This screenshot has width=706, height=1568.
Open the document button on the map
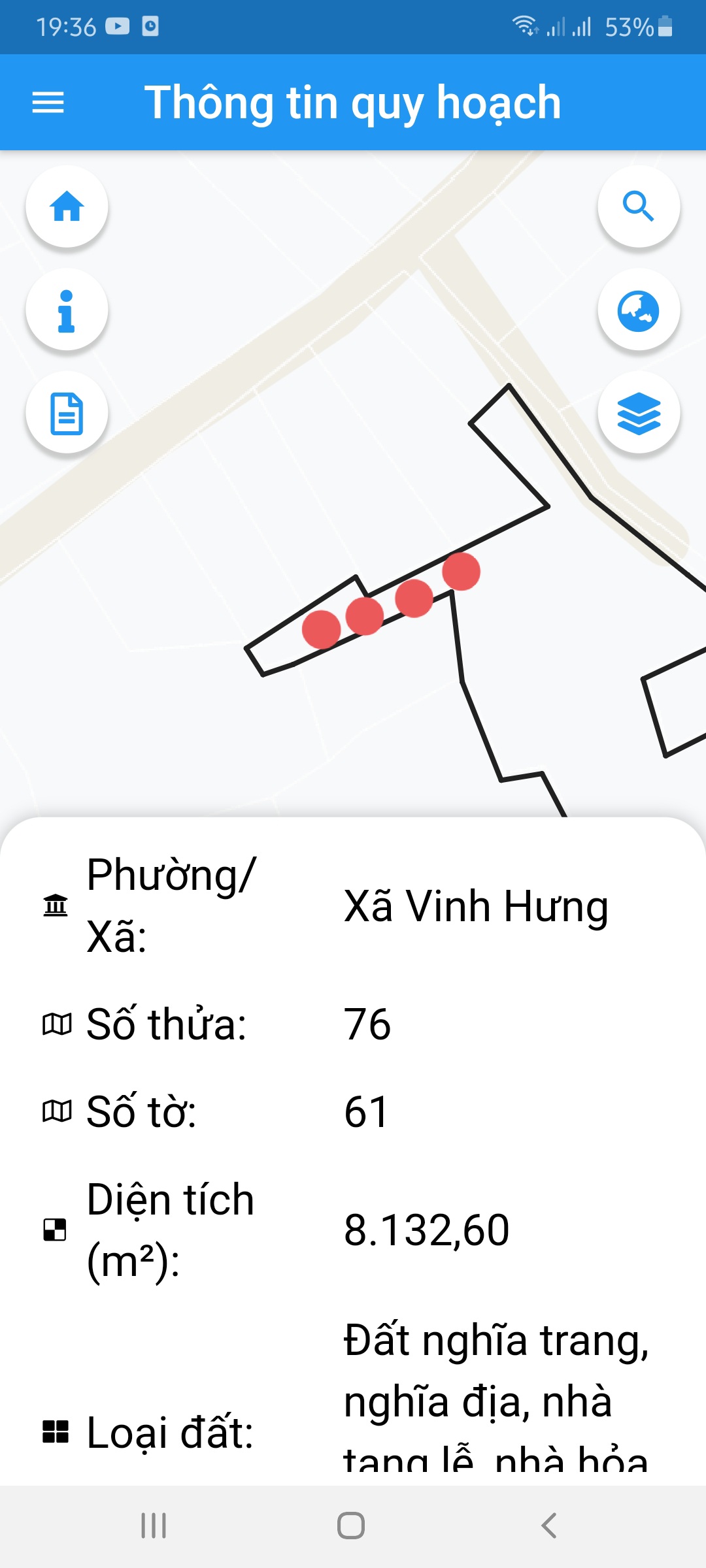[x=67, y=414]
